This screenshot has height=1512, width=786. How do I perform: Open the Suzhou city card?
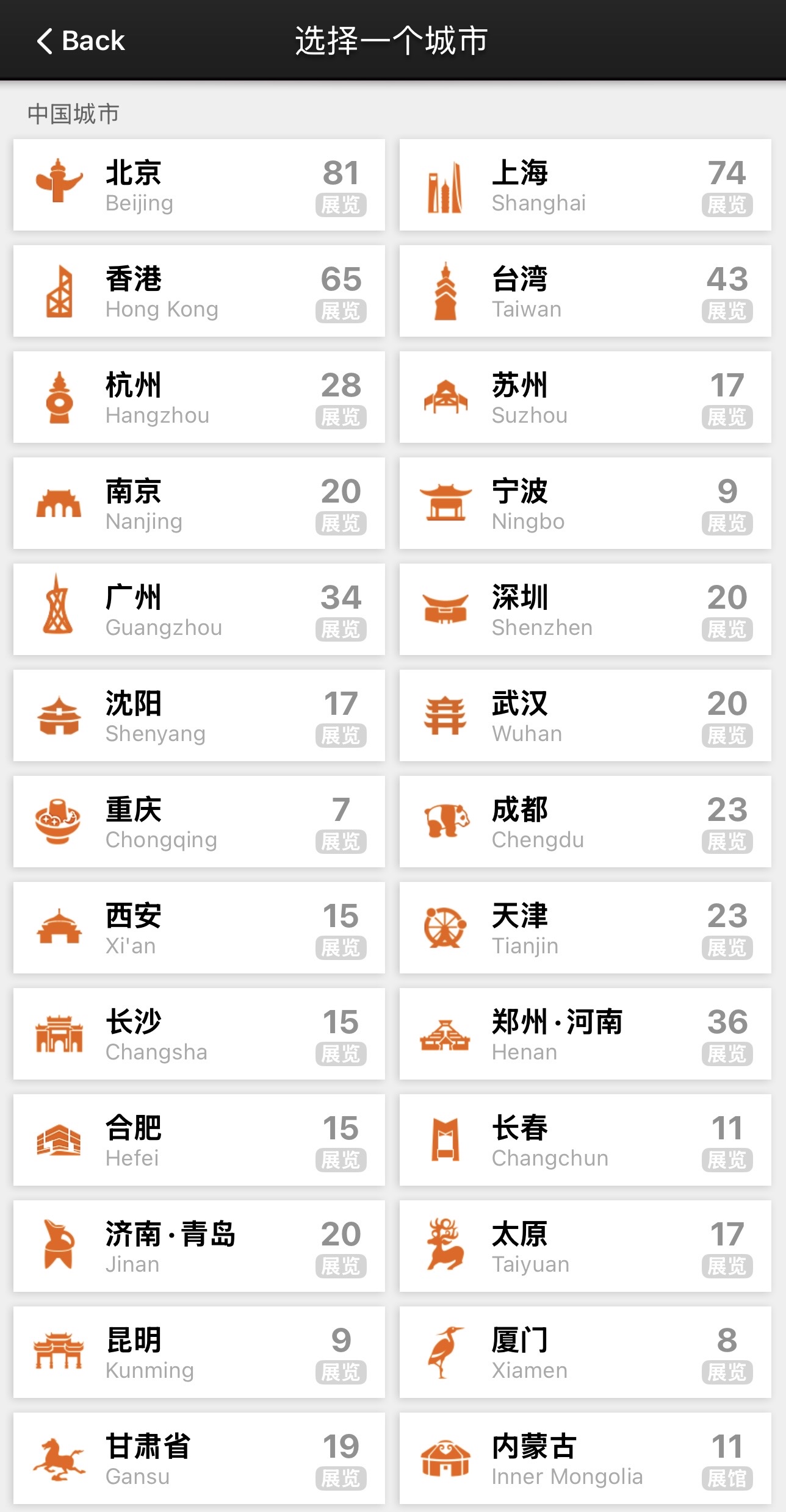(x=585, y=397)
